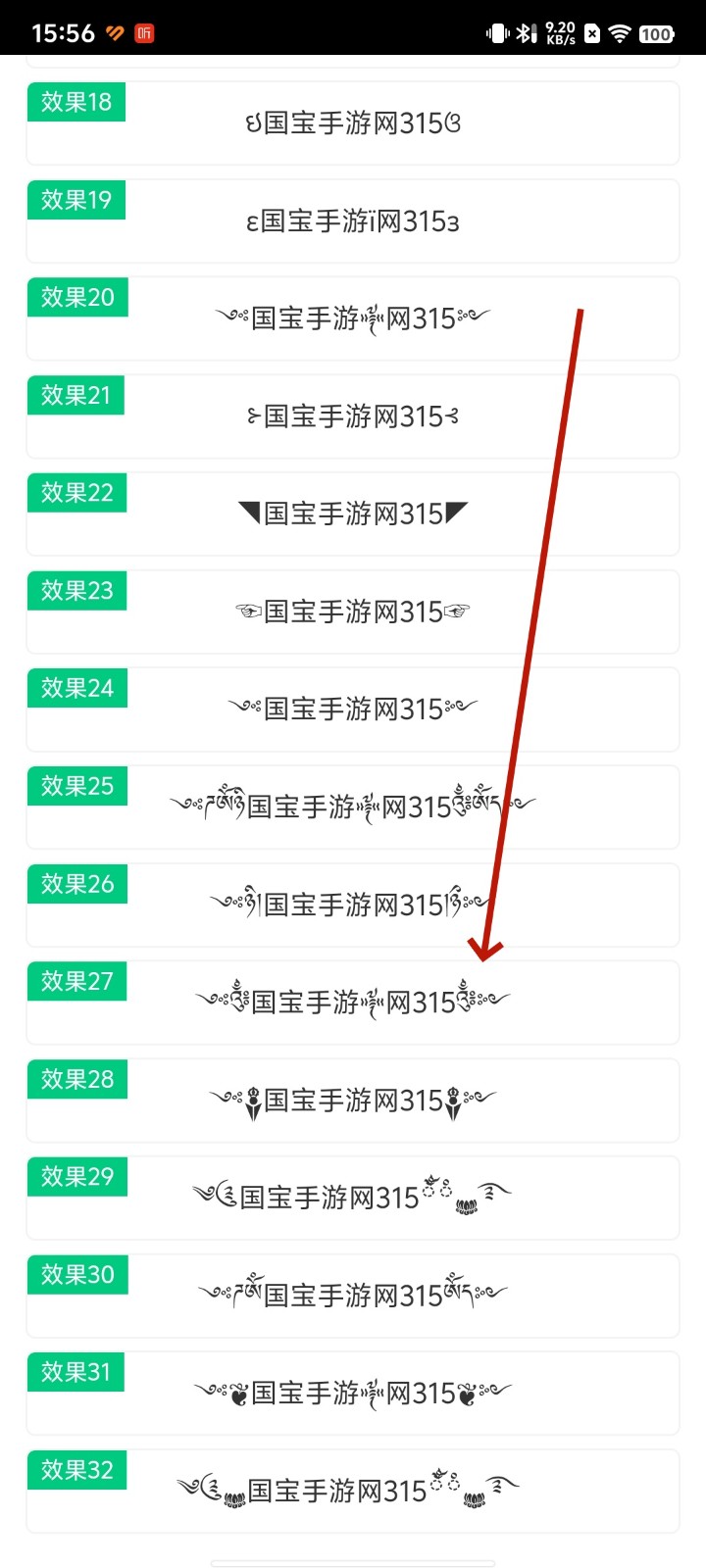Choose the 效果27 decorated name
Viewport: 706px width, 1568px height.
pyautogui.click(x=353, y=1003)
